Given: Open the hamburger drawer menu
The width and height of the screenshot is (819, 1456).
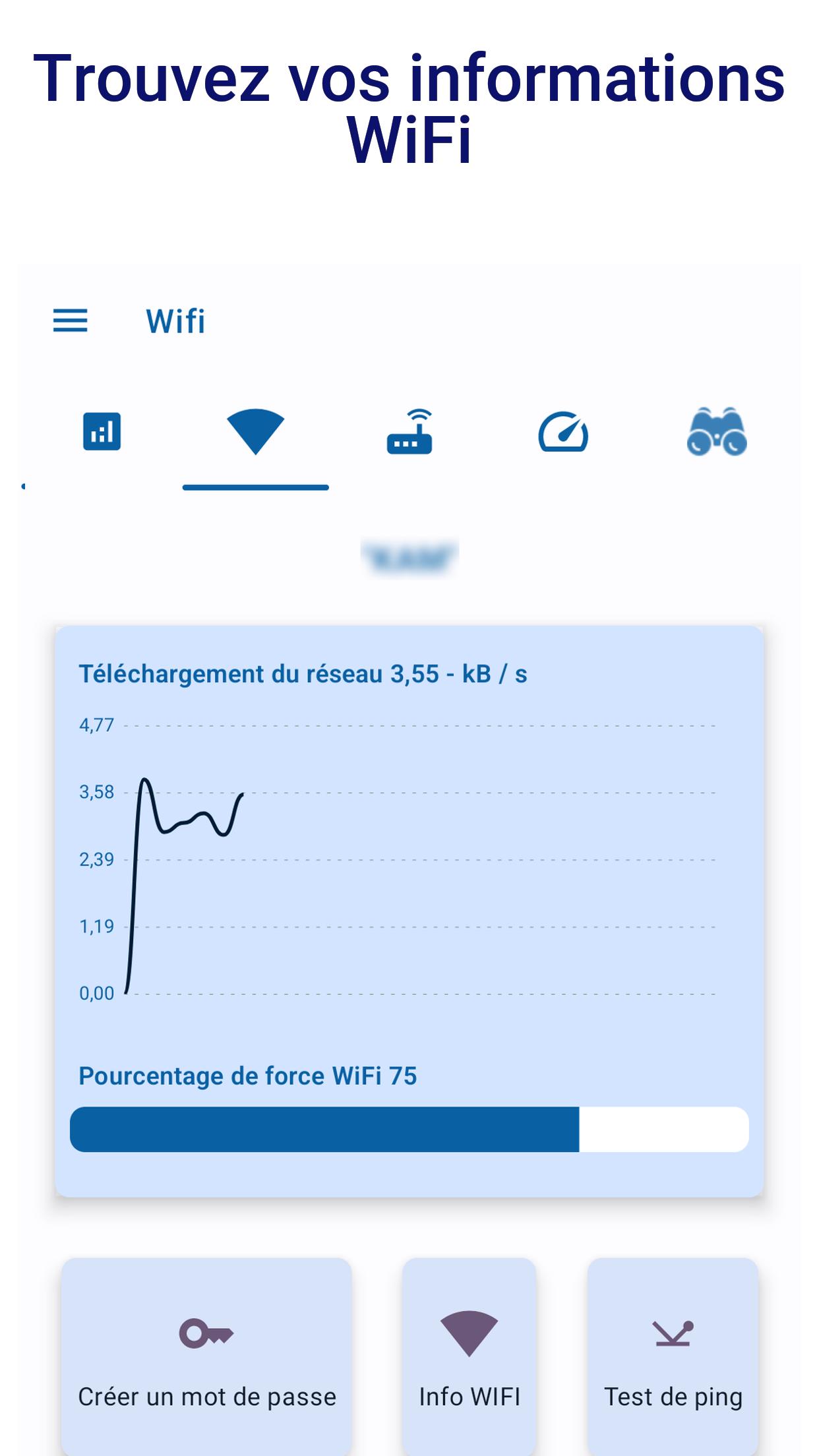Looking at the screenshot, I should (70, 320).
